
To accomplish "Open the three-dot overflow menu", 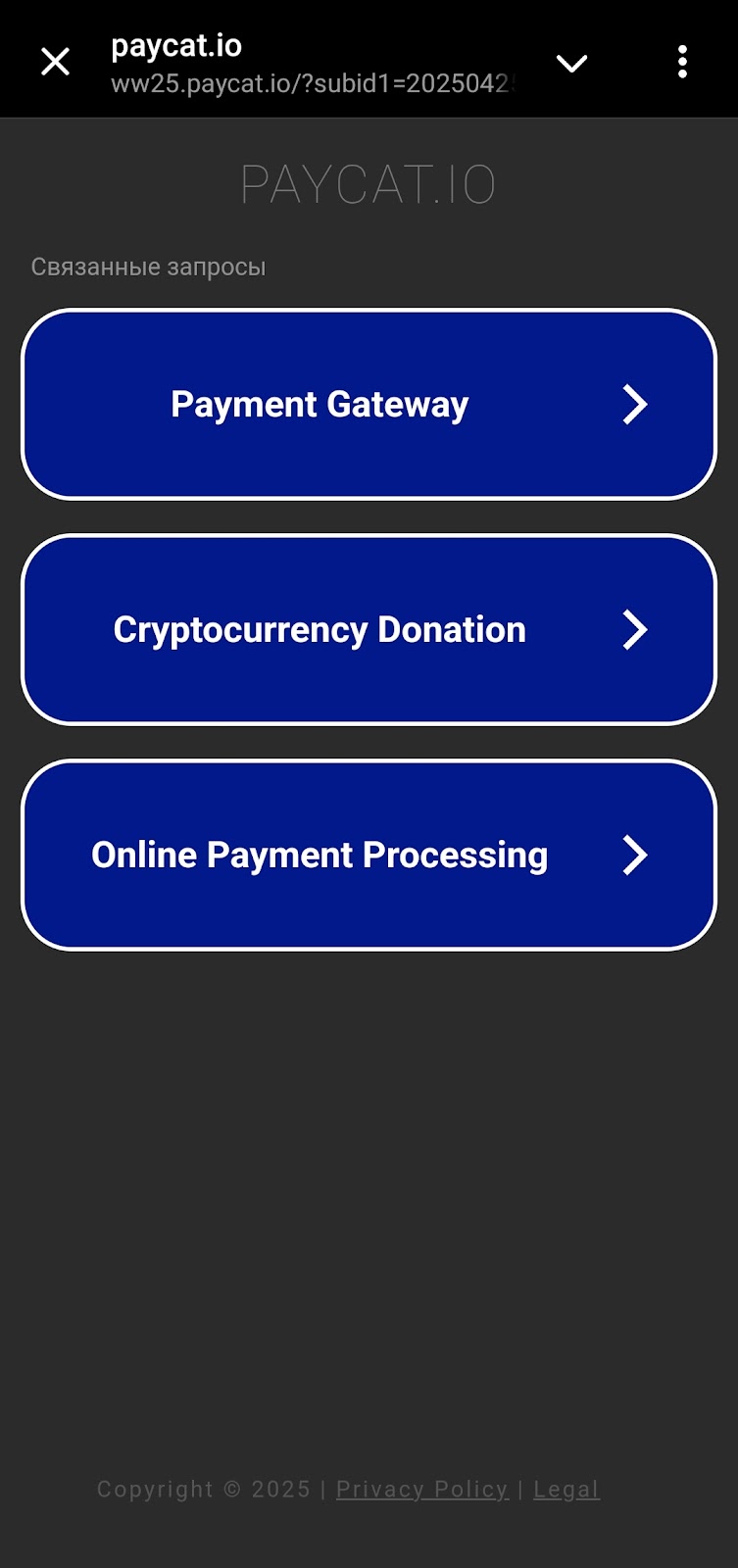I will [682, 62].
